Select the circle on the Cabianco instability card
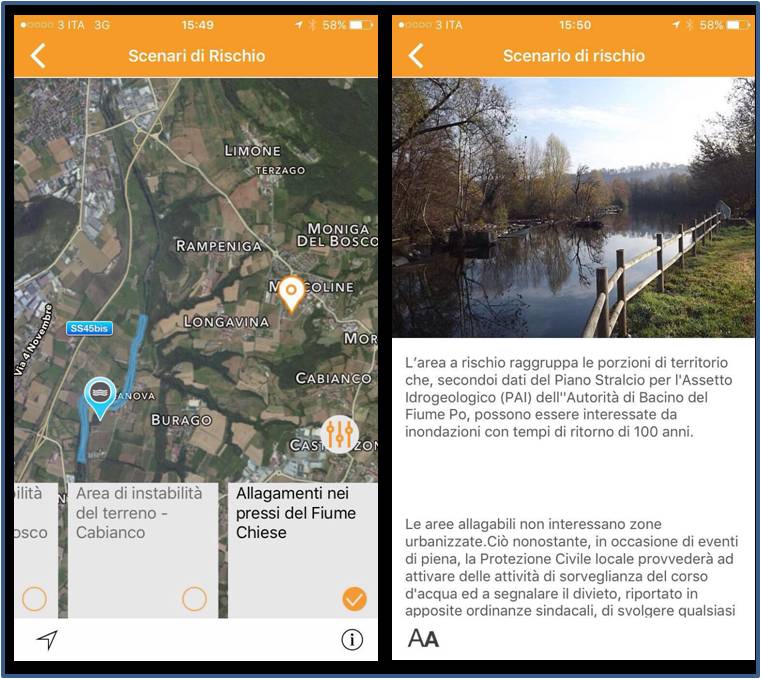Image resolution: width=761 pixels, height=679 pixels. pos(194,599)
